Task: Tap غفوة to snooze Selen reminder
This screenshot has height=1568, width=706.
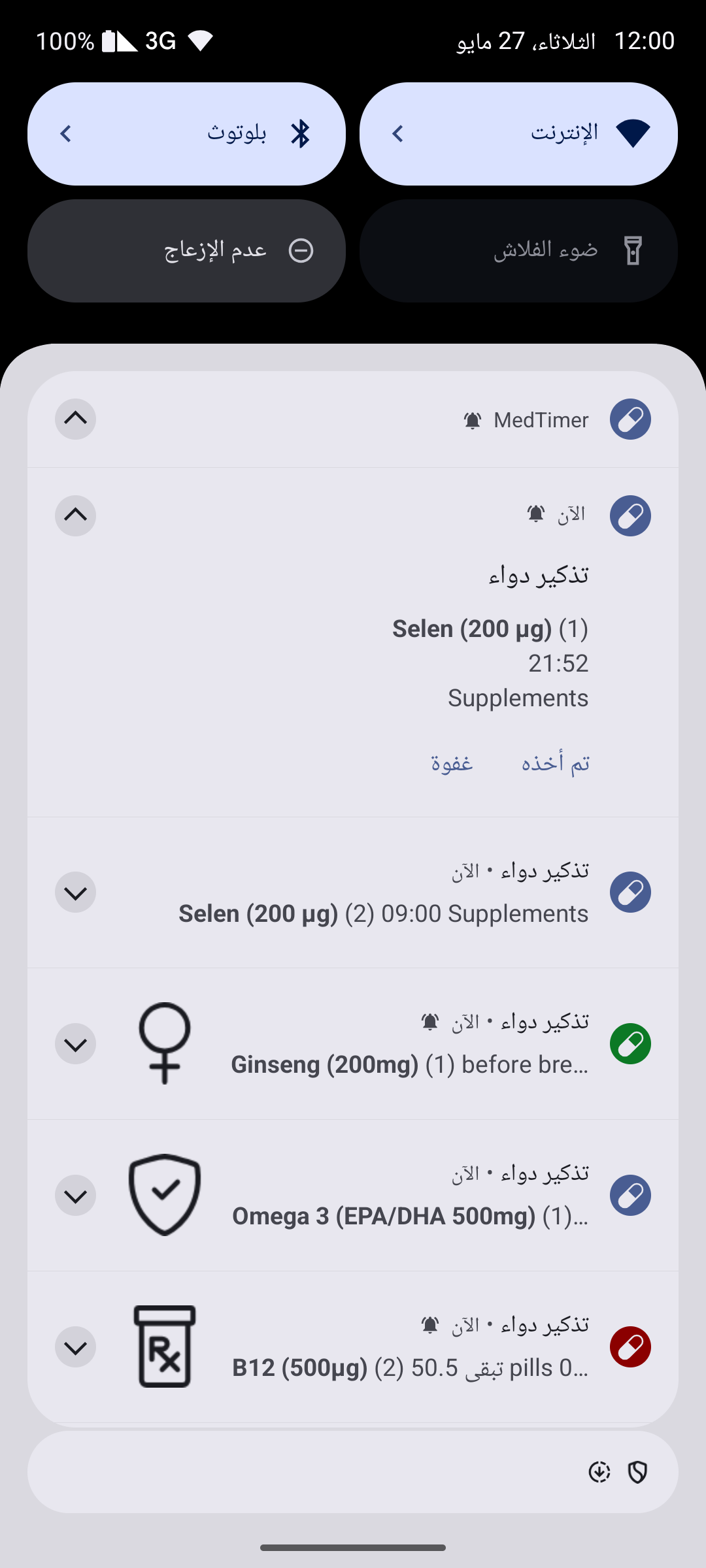Action: 452,762
